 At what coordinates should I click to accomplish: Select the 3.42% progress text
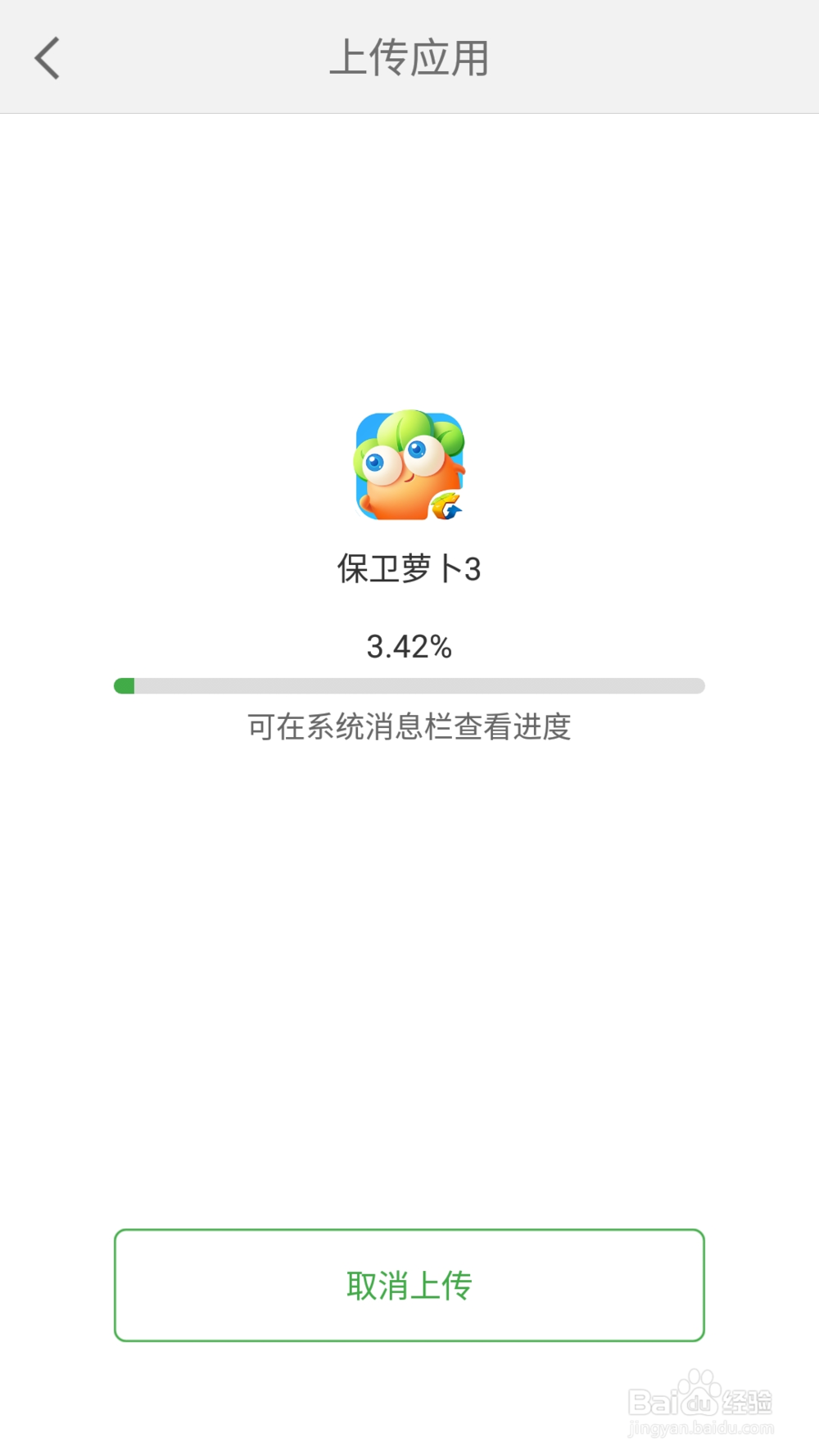click(409, 647)
